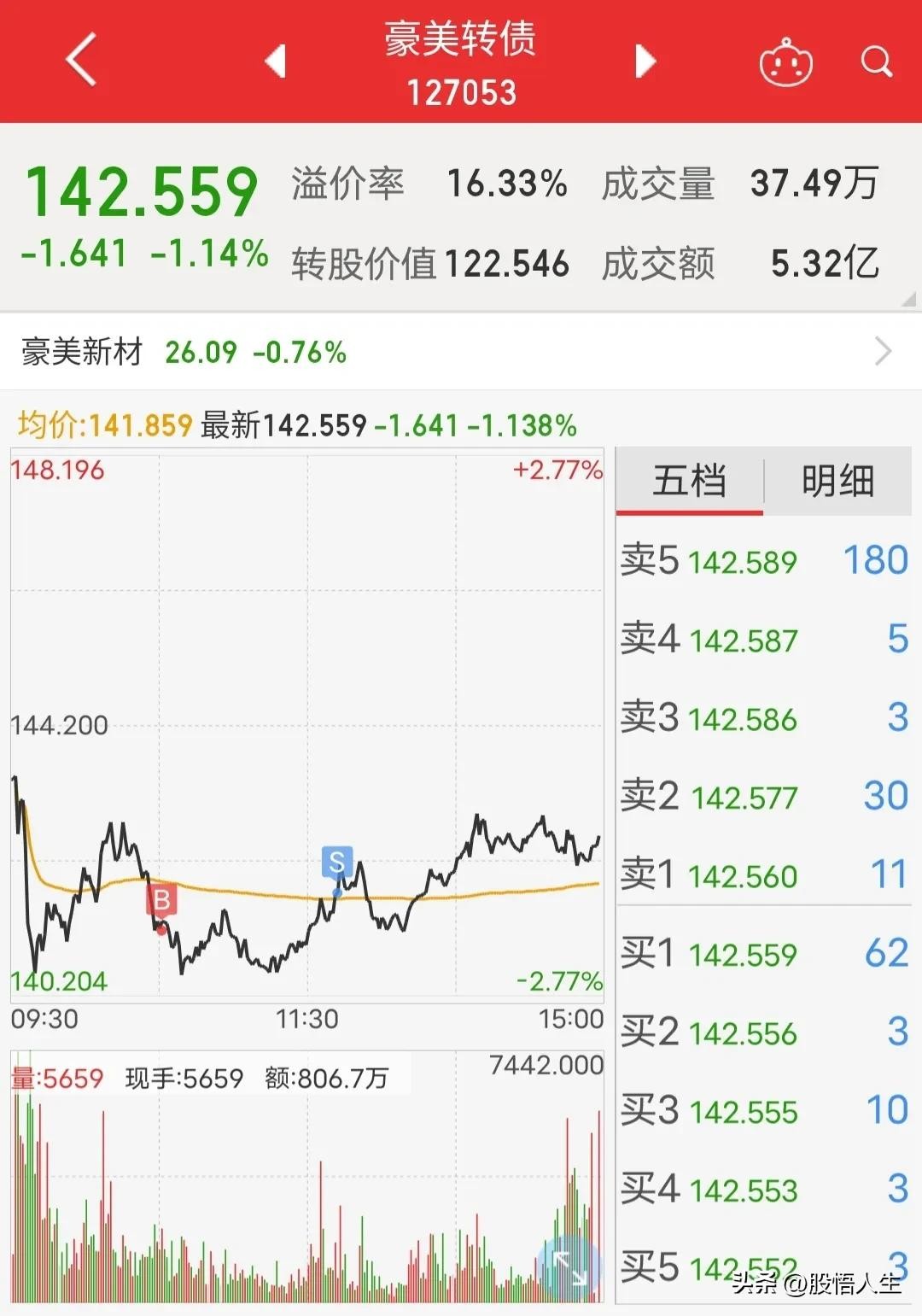Switch to the next security
This screenshot has height=1316, width=922.
[646, 61]
